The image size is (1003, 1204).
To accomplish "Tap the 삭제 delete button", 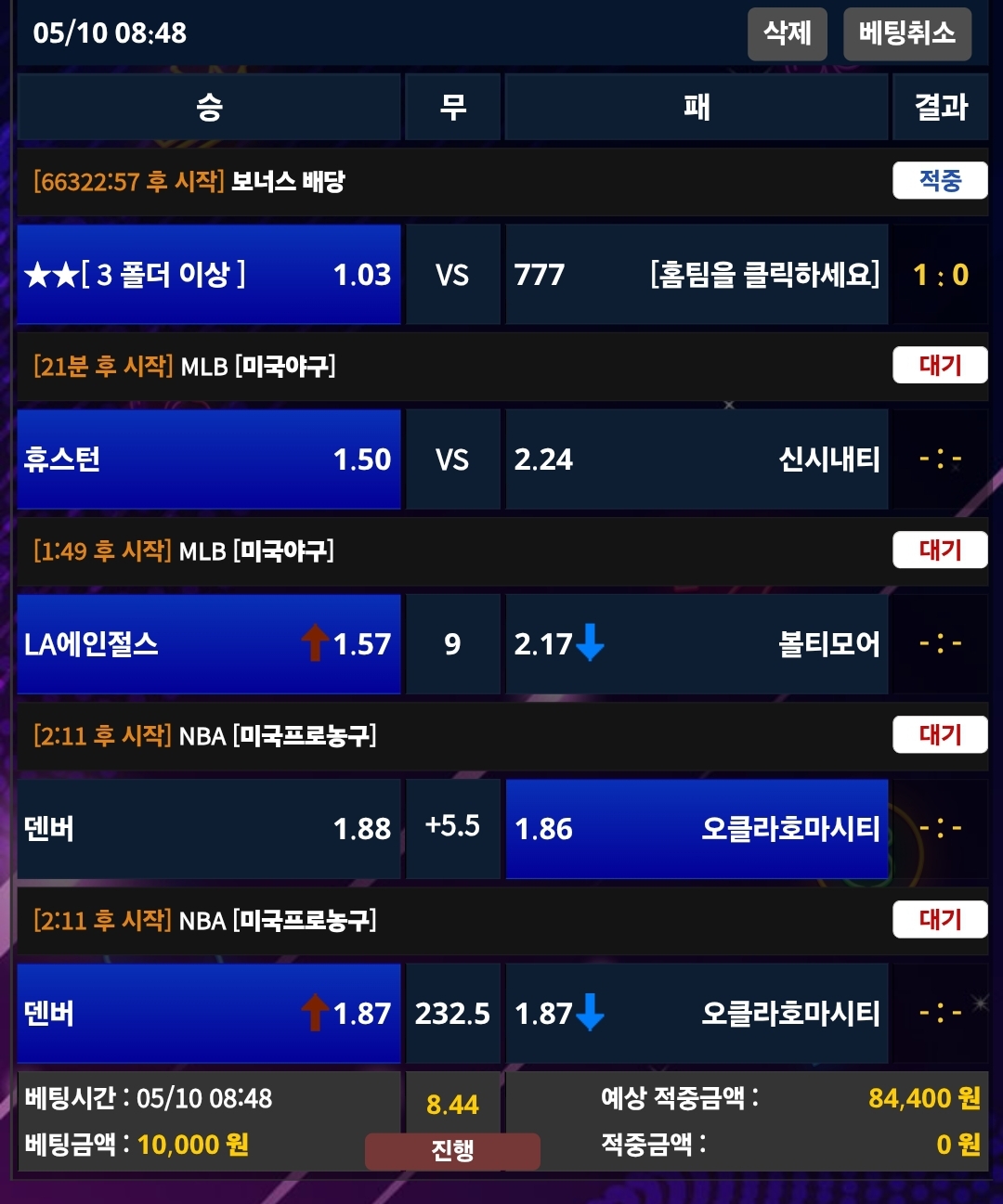I will [787, 33].
